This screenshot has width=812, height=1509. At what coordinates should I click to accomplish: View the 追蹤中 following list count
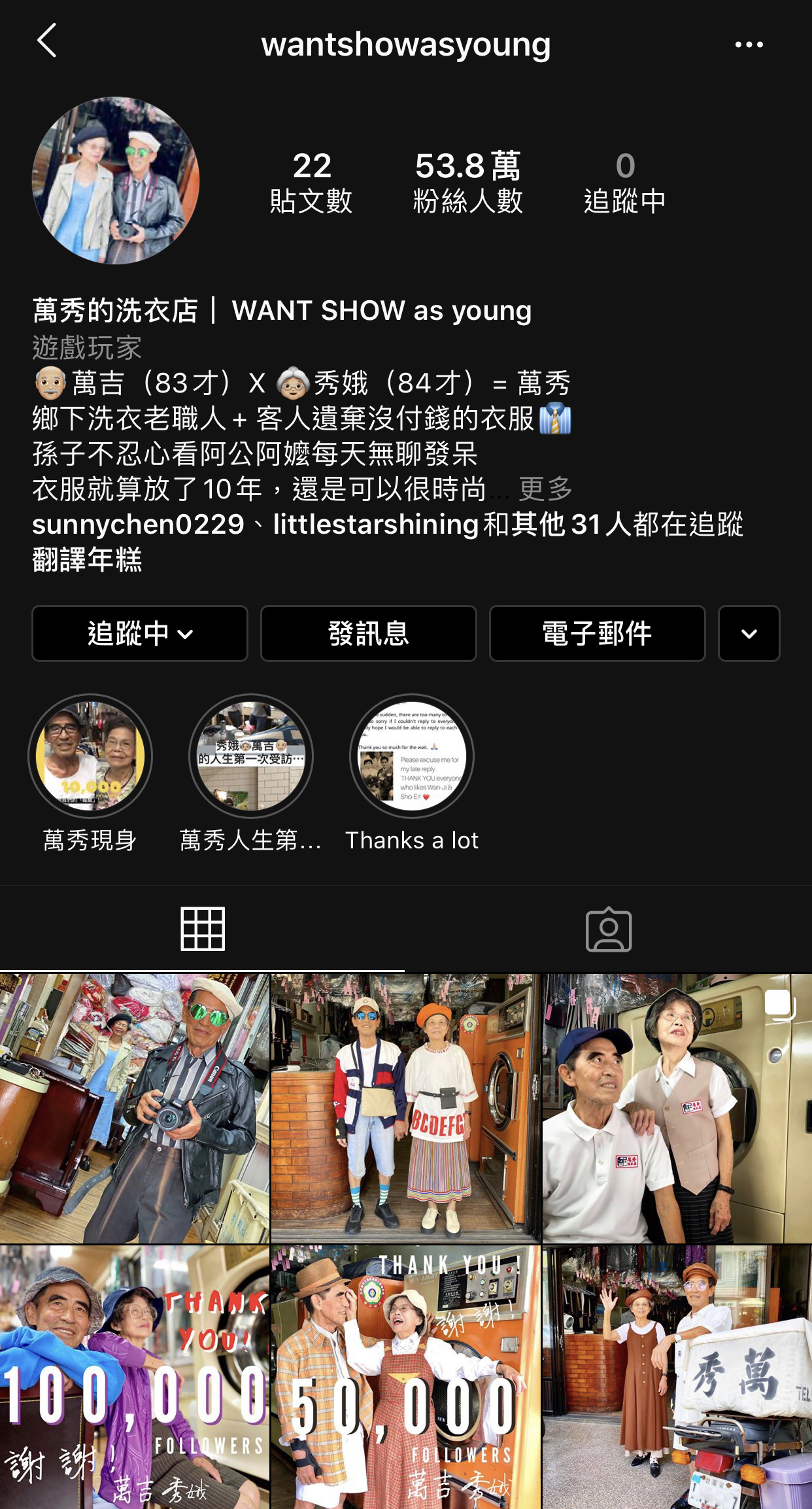[624, 182]
